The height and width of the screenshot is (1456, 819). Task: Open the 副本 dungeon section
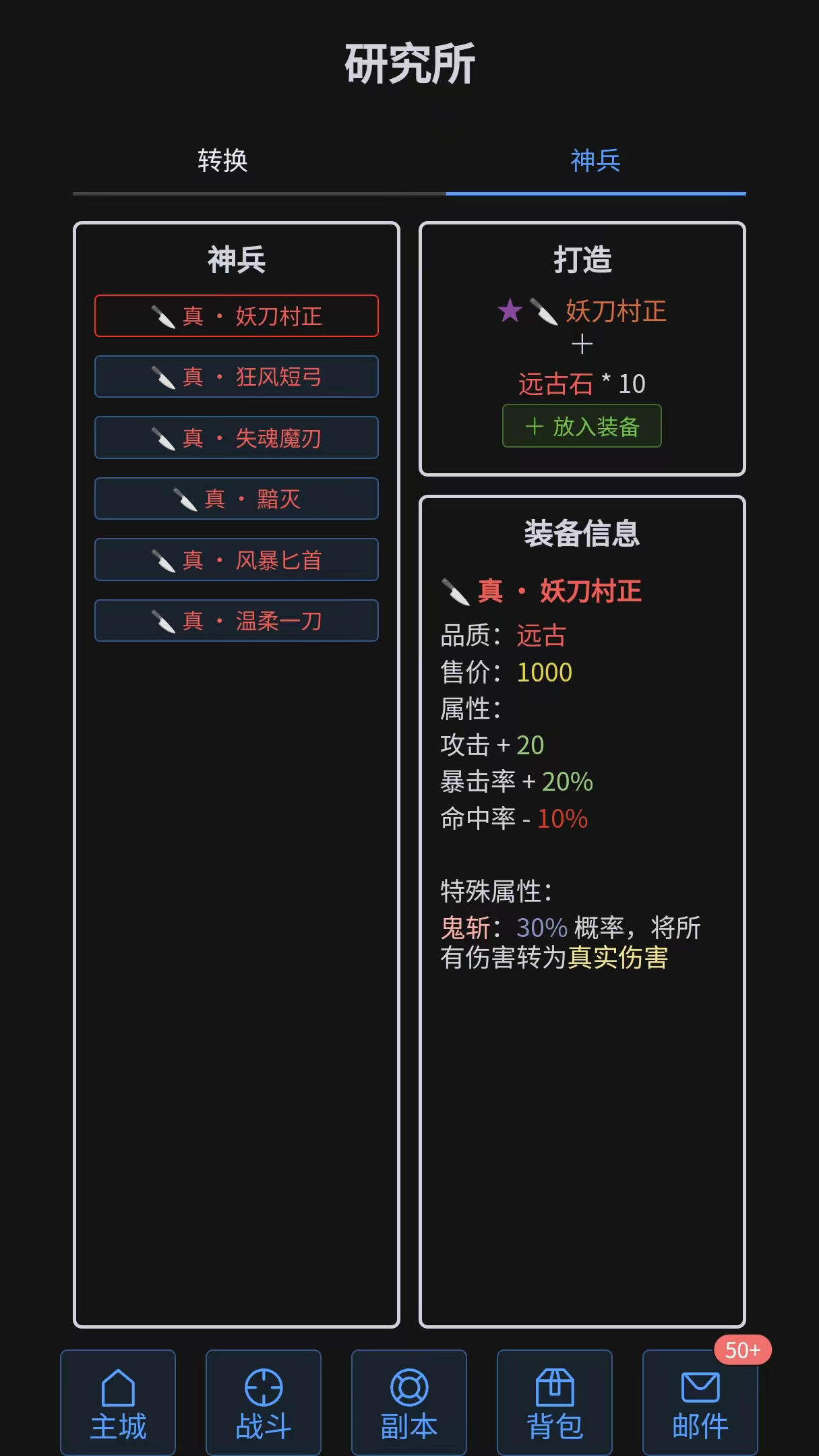(409, 1403)
